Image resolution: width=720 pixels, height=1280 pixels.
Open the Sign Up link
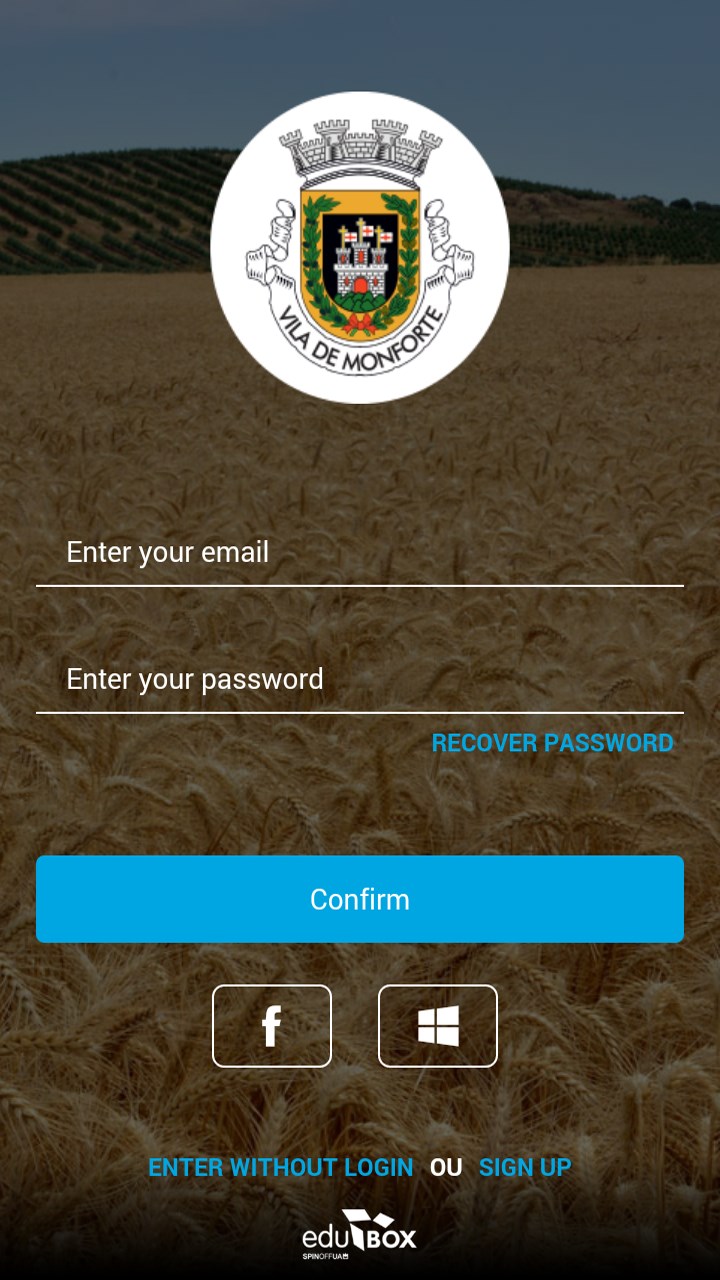pos(525,1167)
